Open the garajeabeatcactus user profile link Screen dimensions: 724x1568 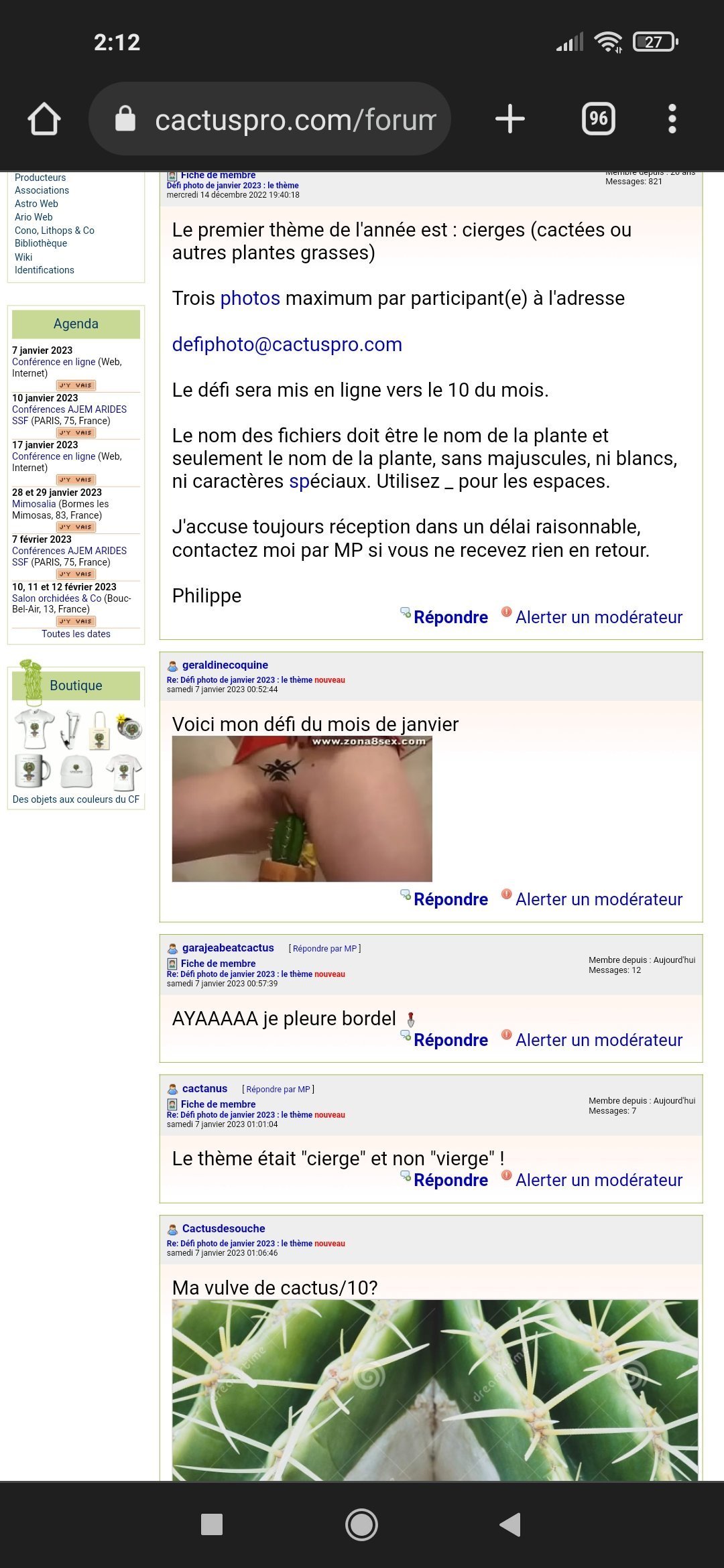[x=228, y=948]
